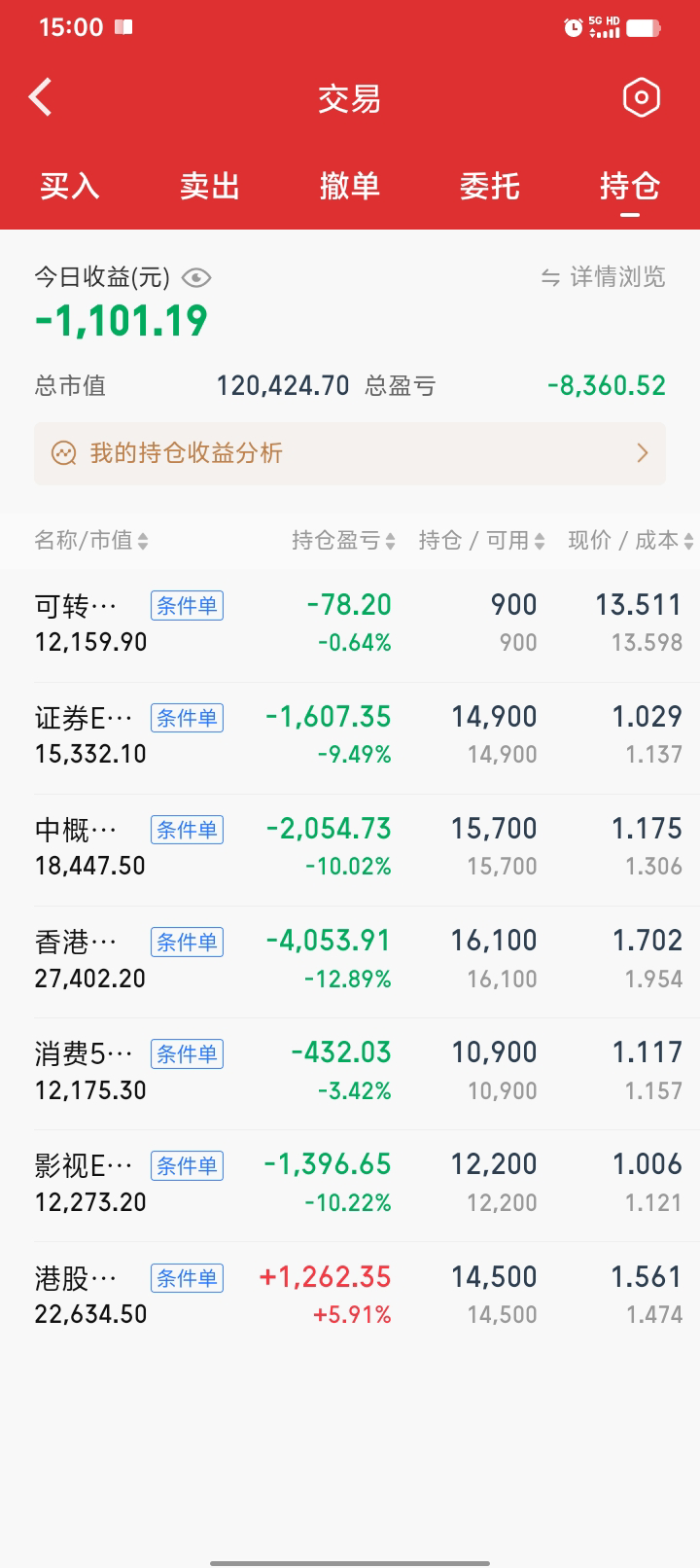Select the 委托 tab
This screenshot has width=700, height=1568.
[x=490, y=185]
